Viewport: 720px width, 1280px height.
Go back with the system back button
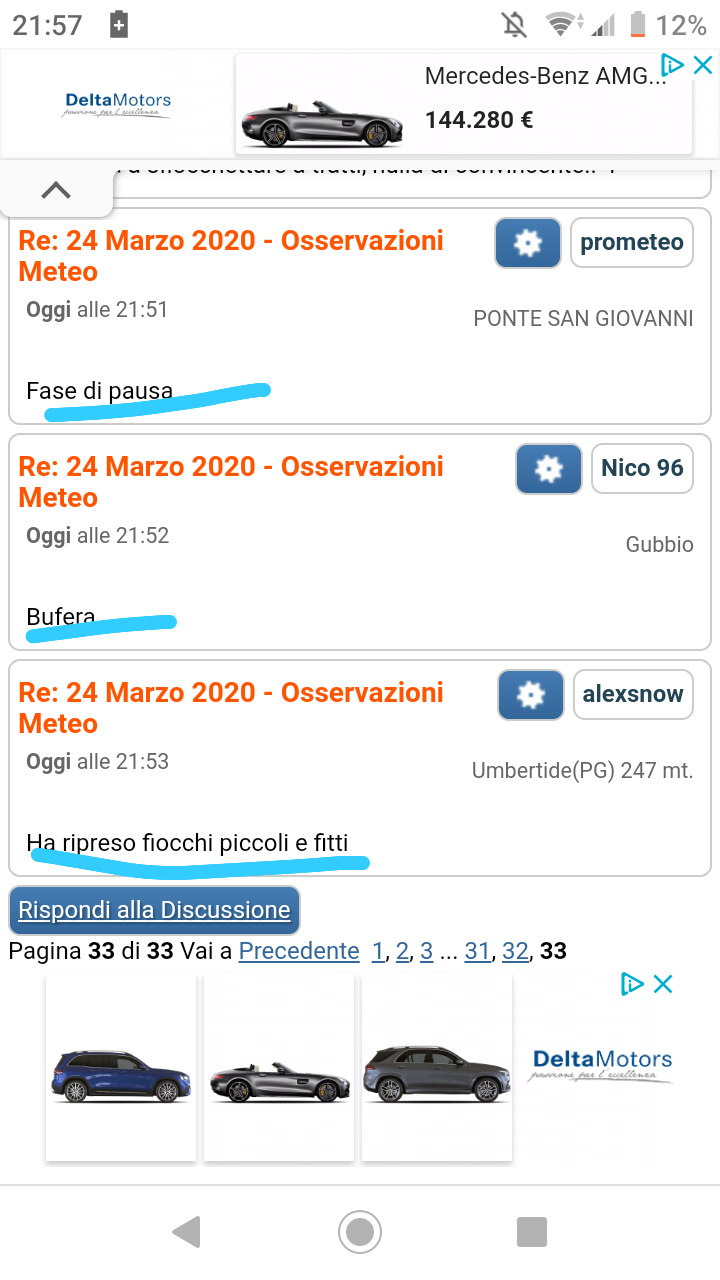(x=187, y=1232)
